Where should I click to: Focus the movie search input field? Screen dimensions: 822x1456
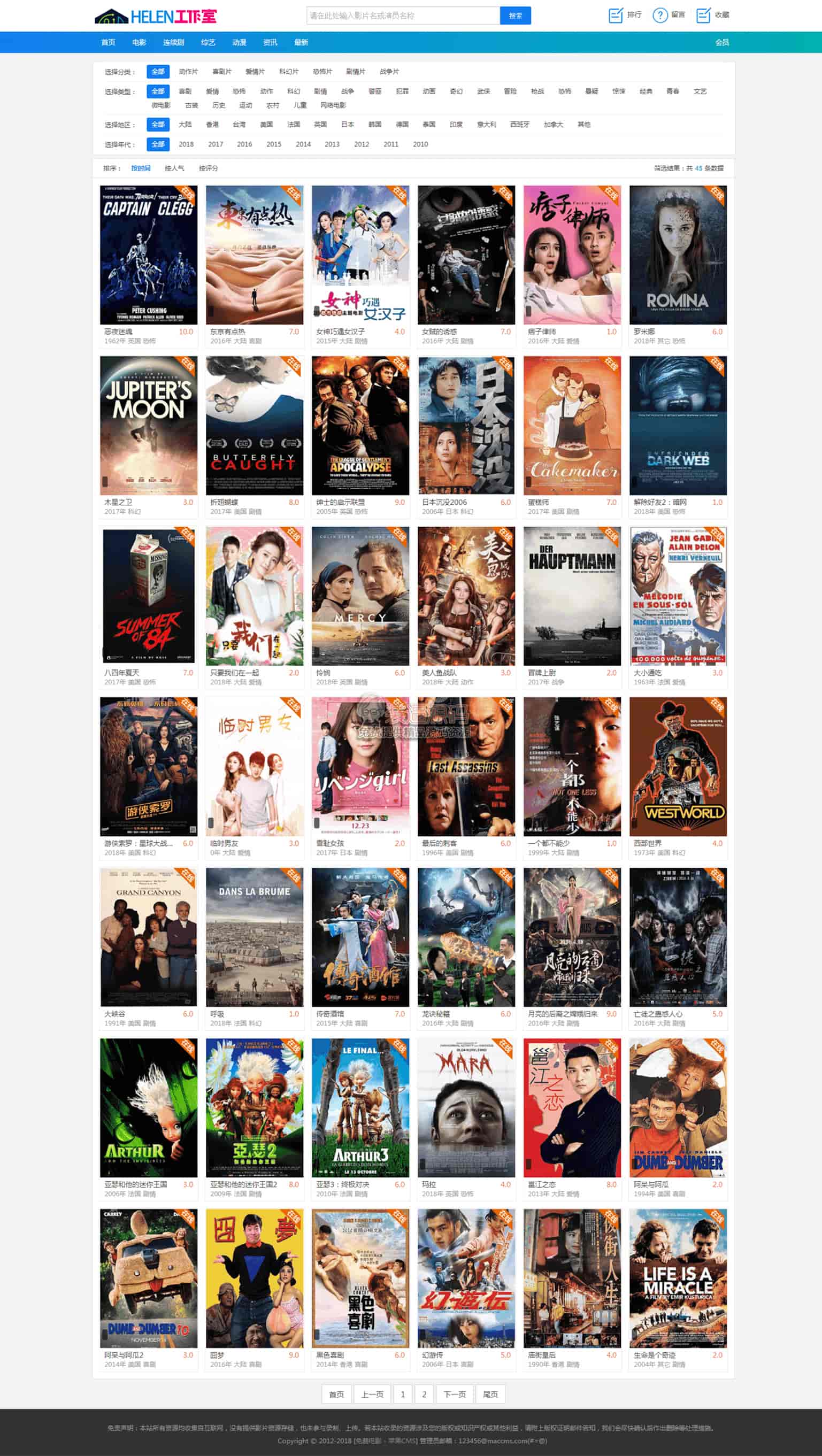pyautogui.click(x=403, y=16)
